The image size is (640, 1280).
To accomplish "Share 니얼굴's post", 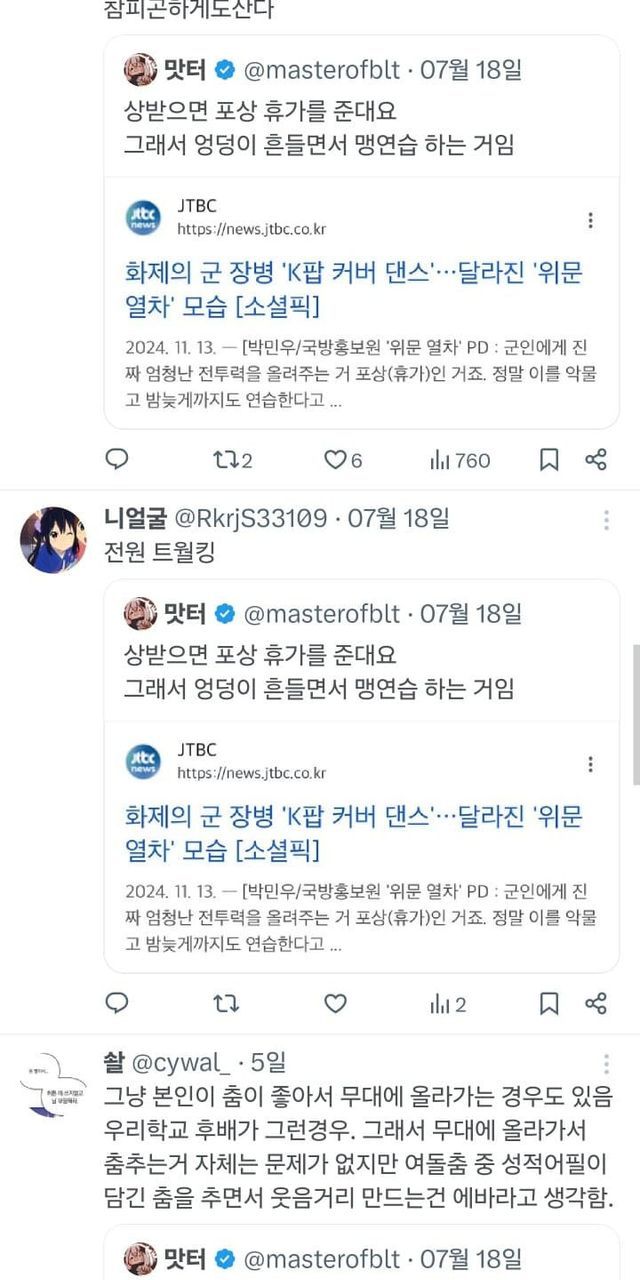I will point(596,1003).
